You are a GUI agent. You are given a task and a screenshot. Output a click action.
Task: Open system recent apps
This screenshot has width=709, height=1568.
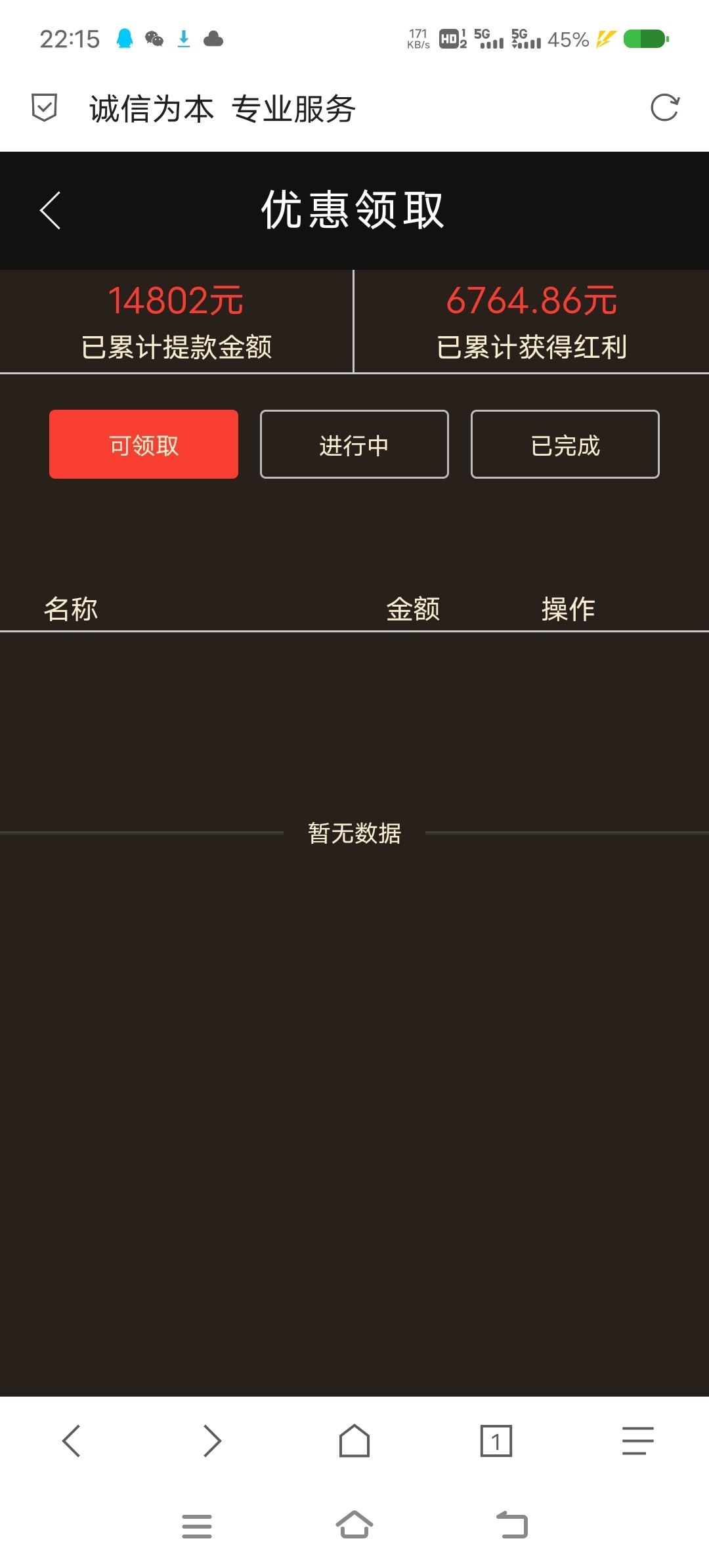pos(197,1525)
